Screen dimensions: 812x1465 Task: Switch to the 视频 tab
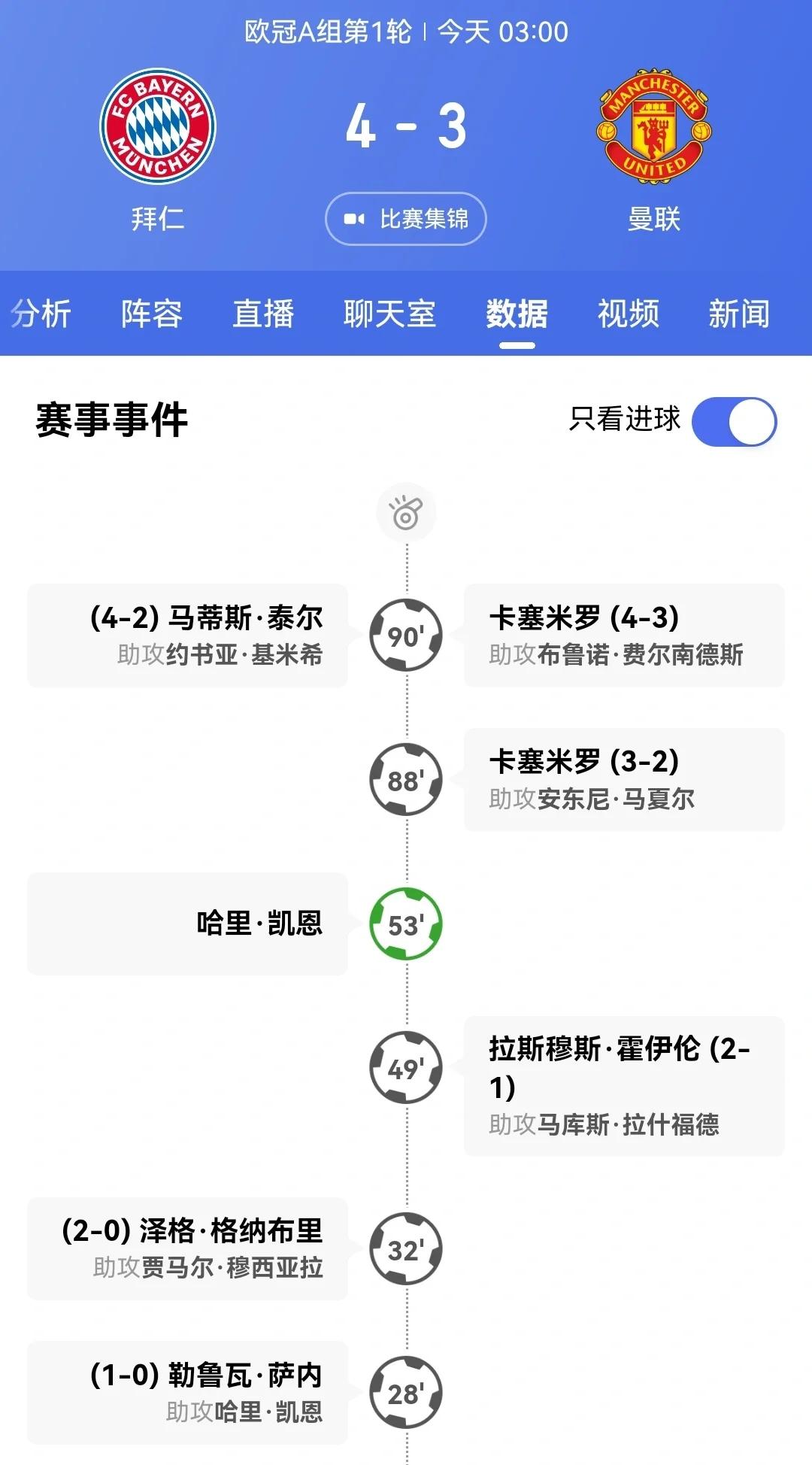coord(629,314)
